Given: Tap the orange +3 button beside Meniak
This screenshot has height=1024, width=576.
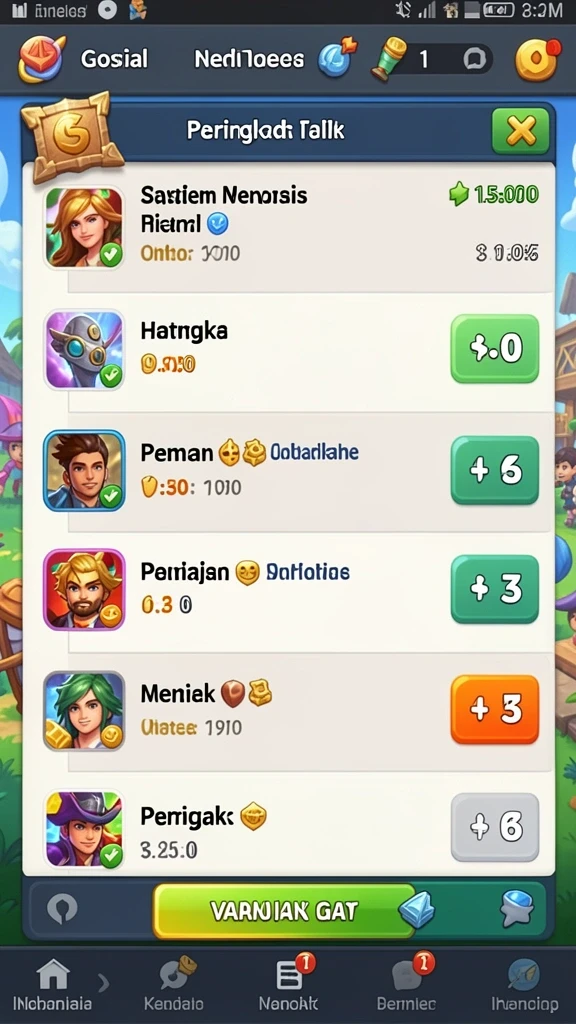Looking at the screenshot, I should (495, 710).
